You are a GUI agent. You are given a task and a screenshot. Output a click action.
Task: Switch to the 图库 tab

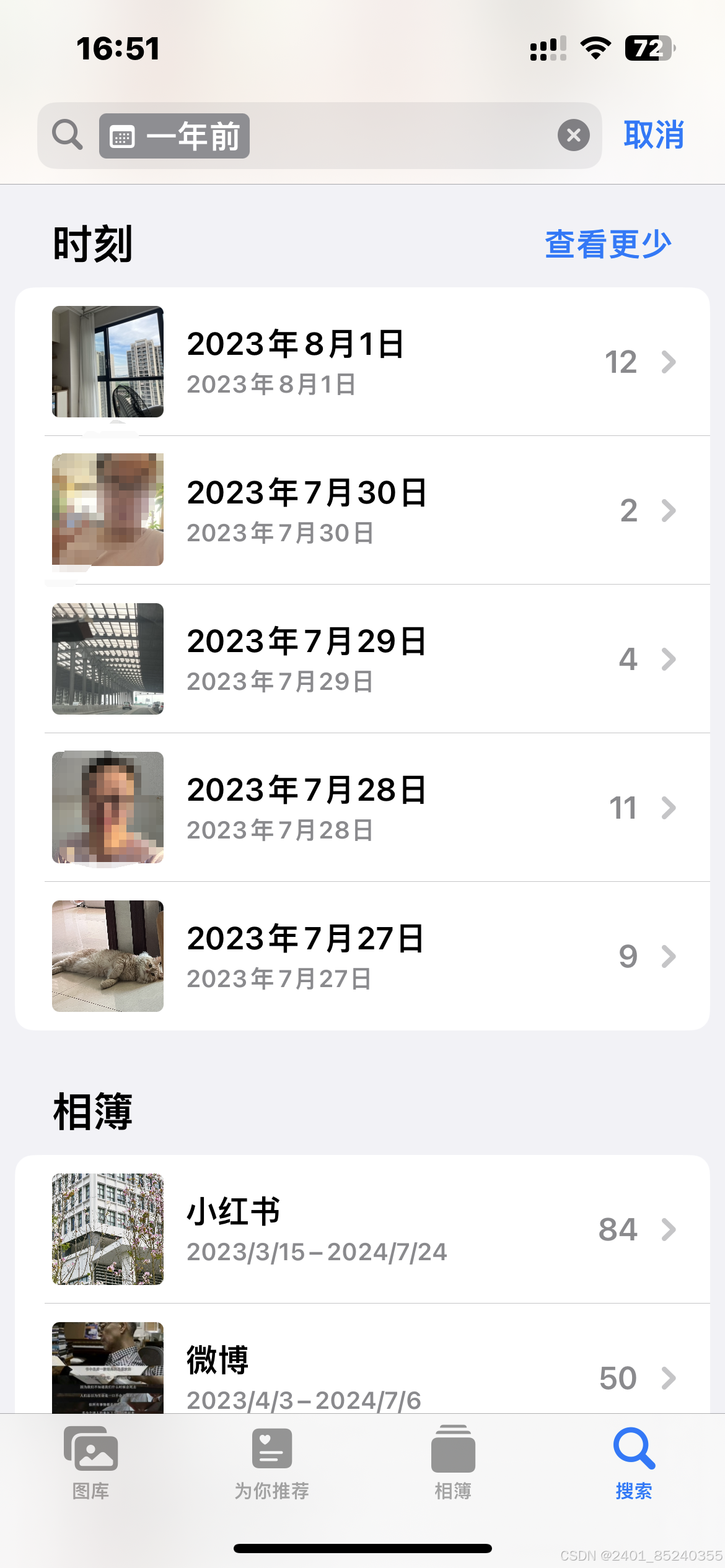[x=91, y=1463]
